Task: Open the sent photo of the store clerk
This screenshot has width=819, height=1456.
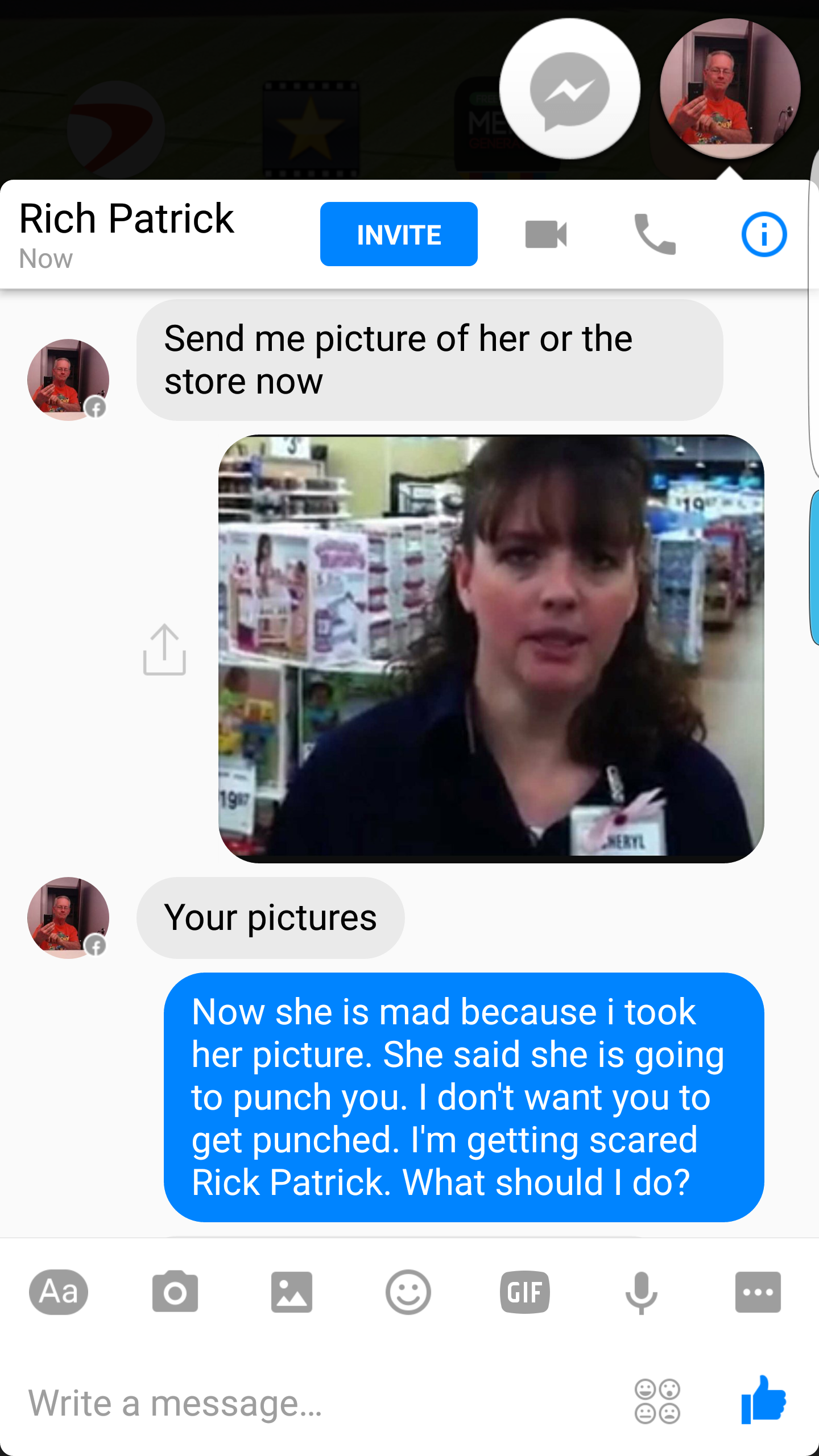Action: click(491, 649)
